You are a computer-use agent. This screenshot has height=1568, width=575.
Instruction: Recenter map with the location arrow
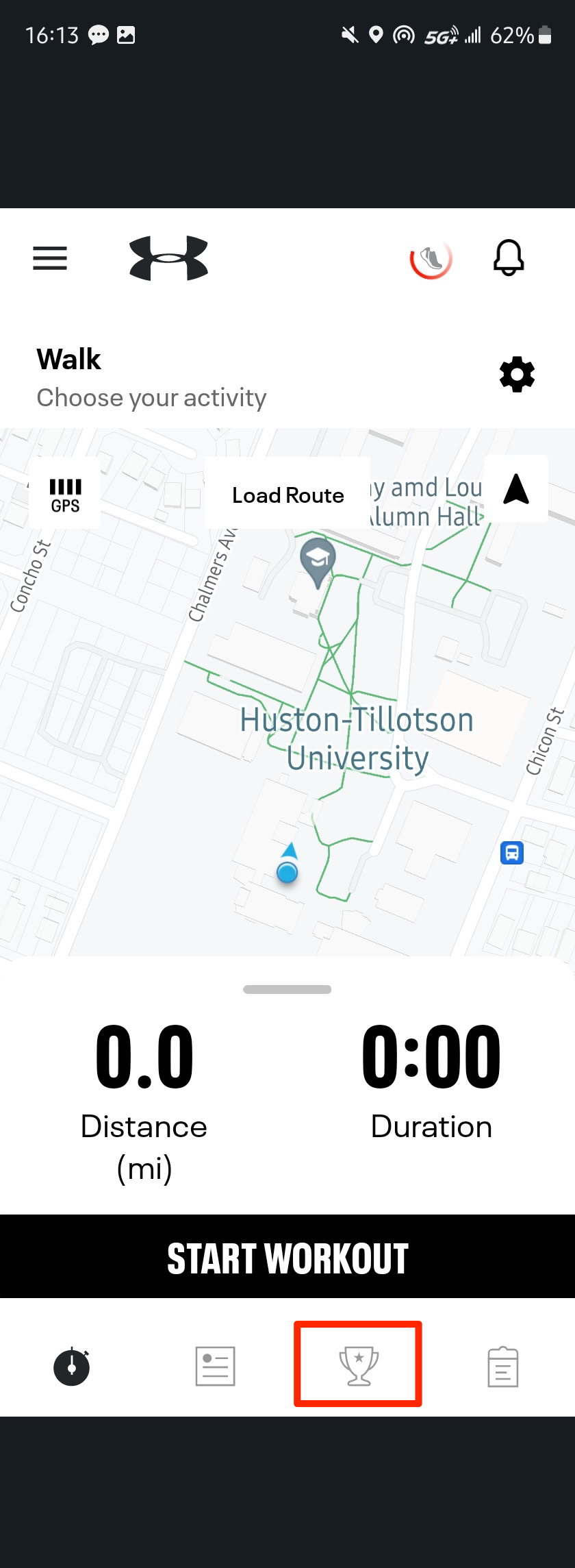pos(515,490)
